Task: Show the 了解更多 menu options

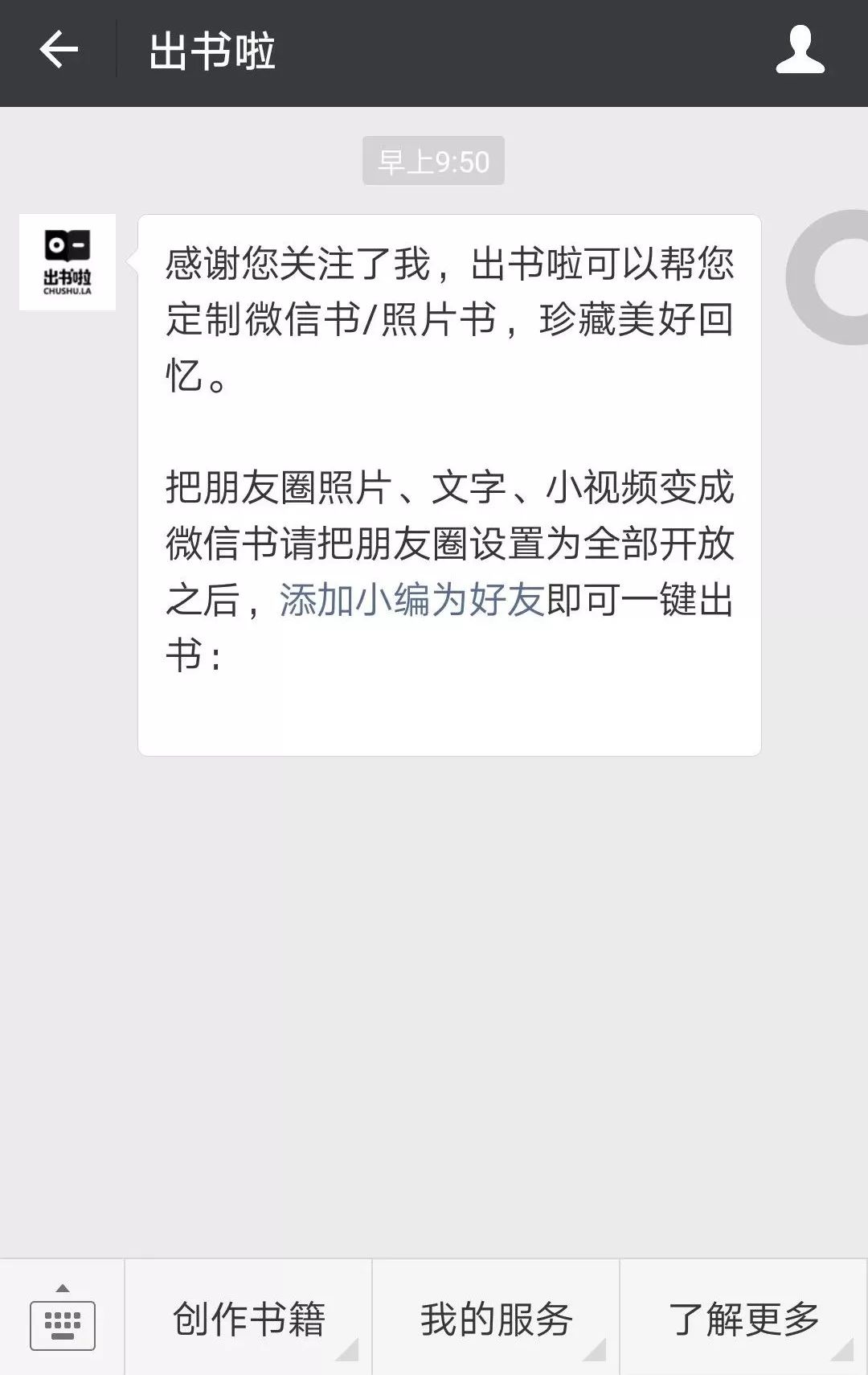Action: click(x=743, y=1320)
